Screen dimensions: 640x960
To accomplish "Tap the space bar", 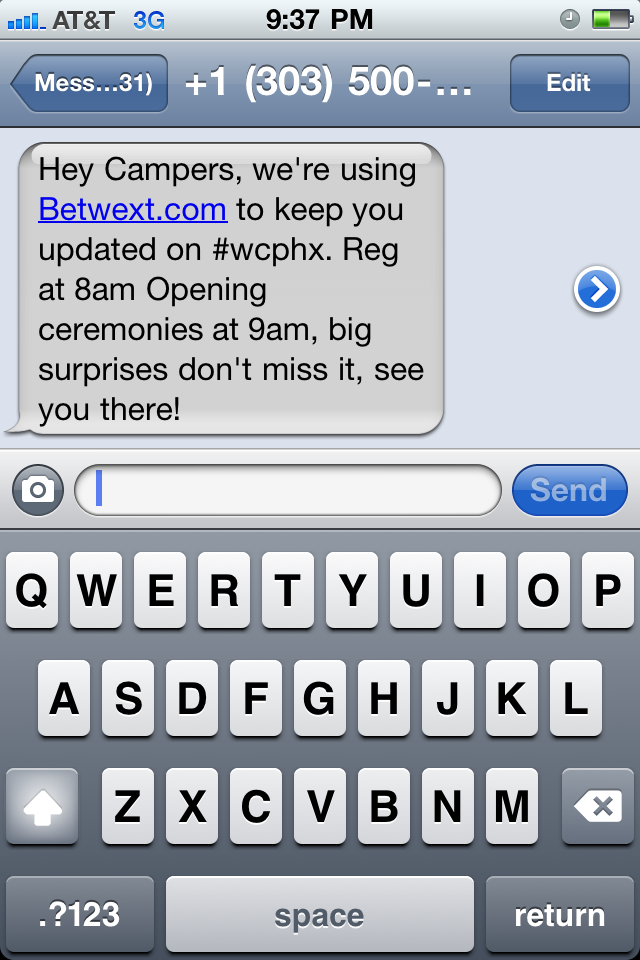I will point(319,914).
